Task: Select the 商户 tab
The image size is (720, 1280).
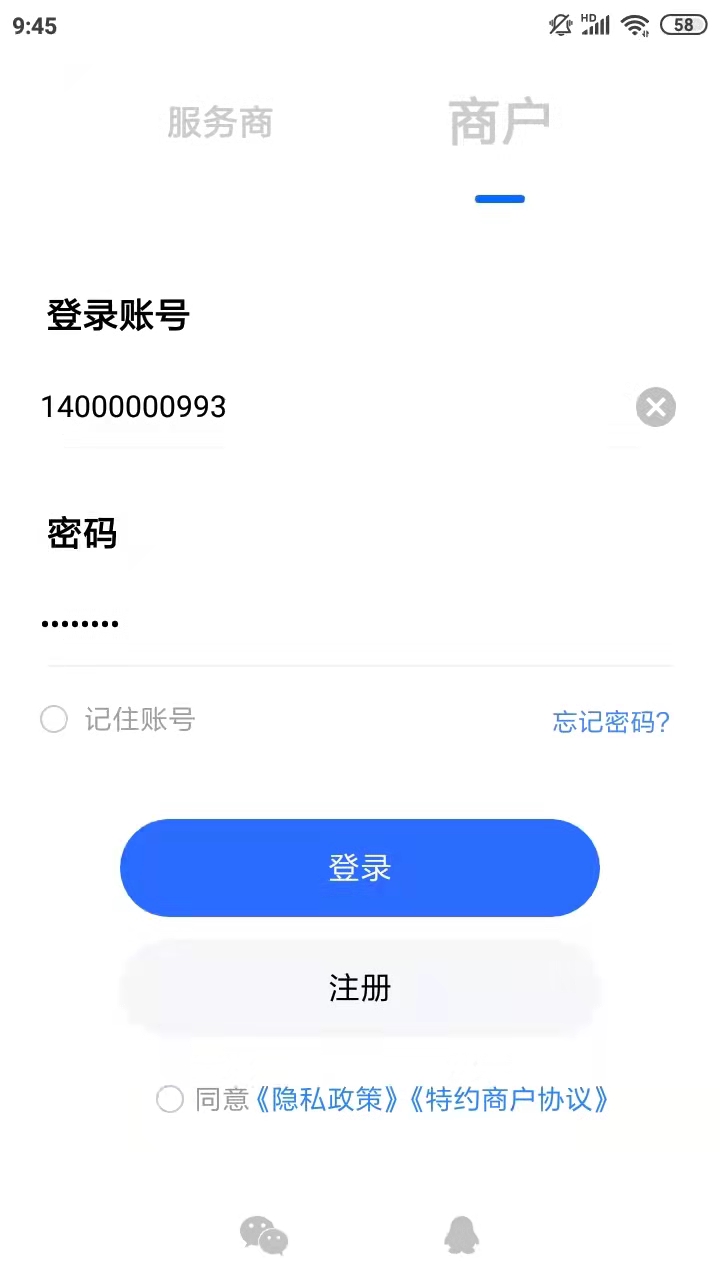Action: coord(499,118)
